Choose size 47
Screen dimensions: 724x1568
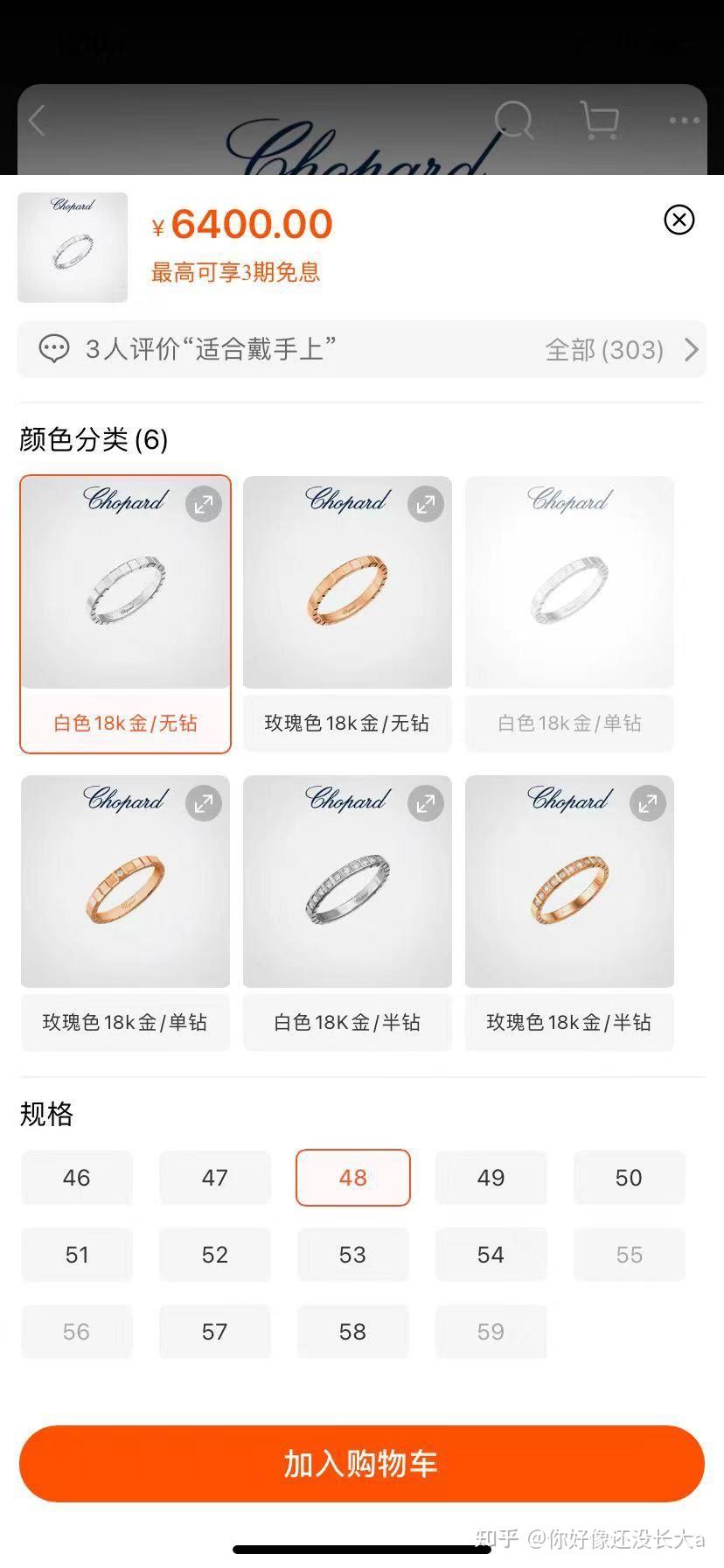215,1178
